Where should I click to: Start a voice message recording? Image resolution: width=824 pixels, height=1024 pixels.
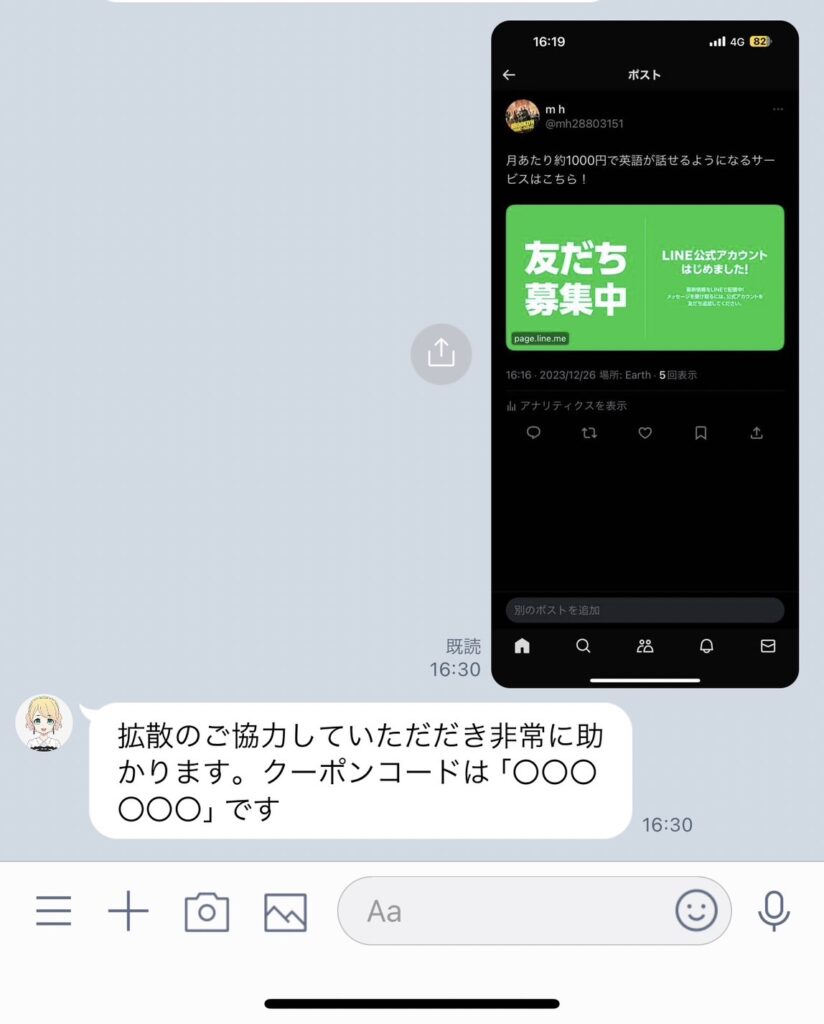774,911
